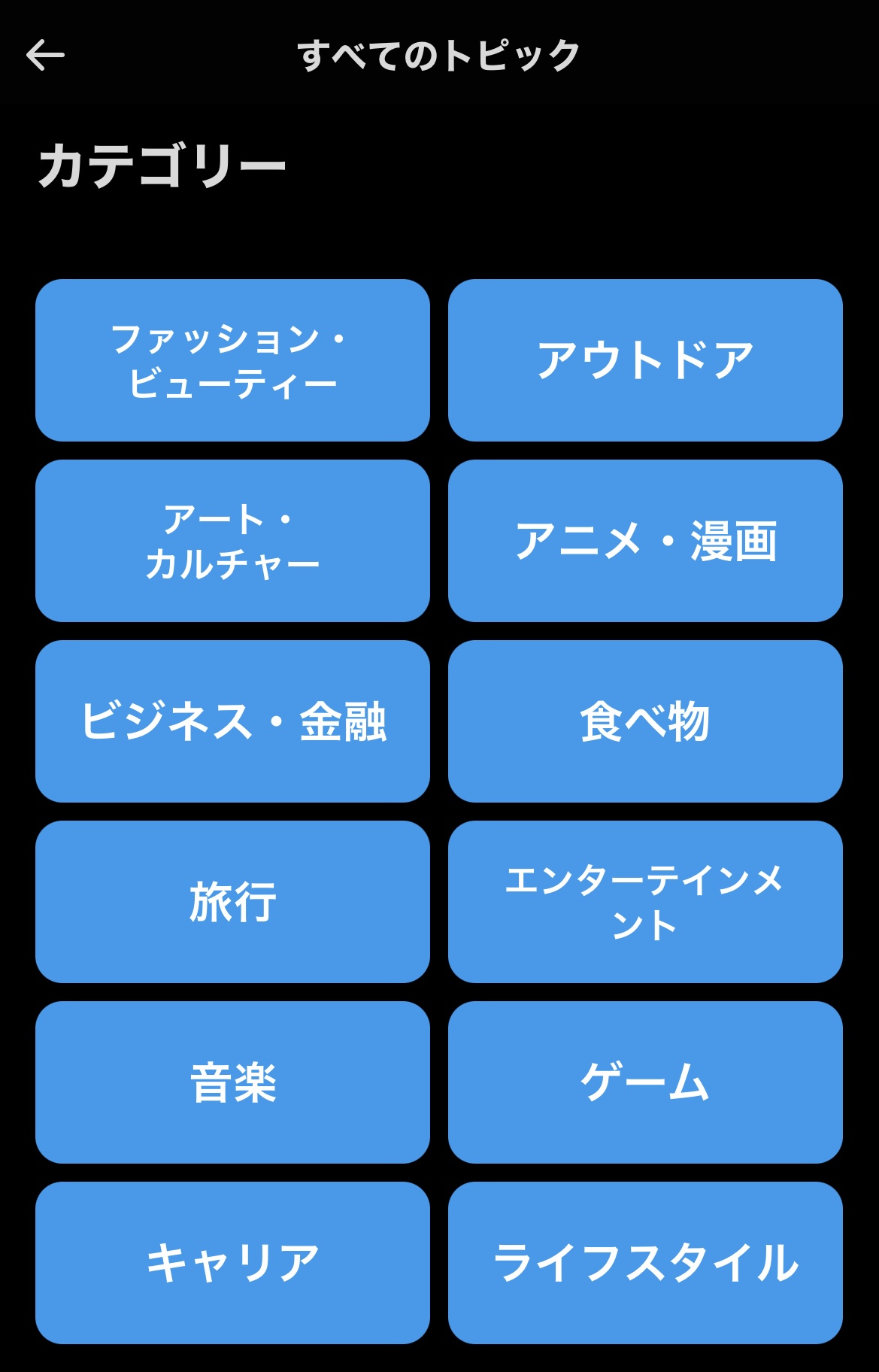
Task: Select the 旅行 category
Action: (232, 902)
